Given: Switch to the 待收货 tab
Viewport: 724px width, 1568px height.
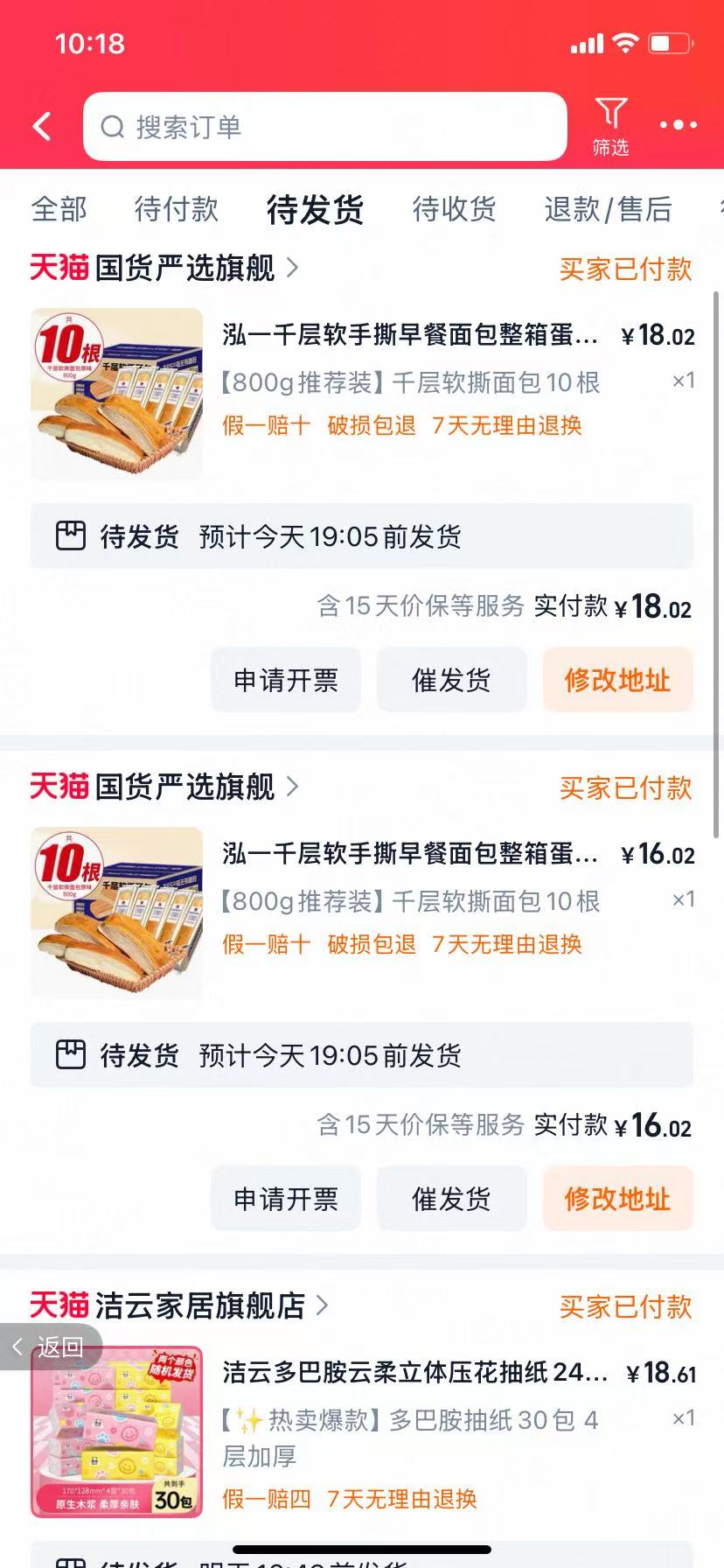Looking at the screenshot, I should pos(452,209).
